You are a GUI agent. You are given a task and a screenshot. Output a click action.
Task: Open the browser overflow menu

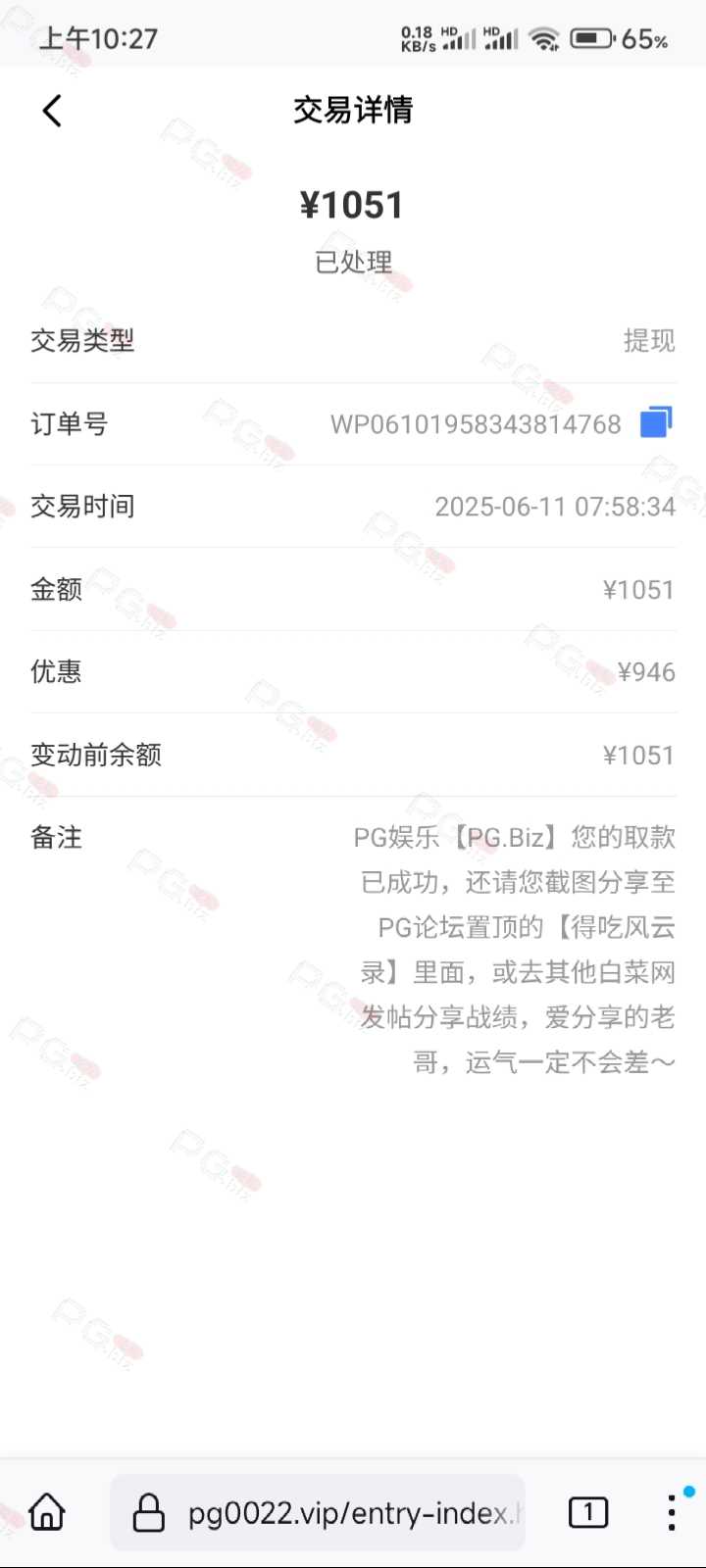[672, 1512]
